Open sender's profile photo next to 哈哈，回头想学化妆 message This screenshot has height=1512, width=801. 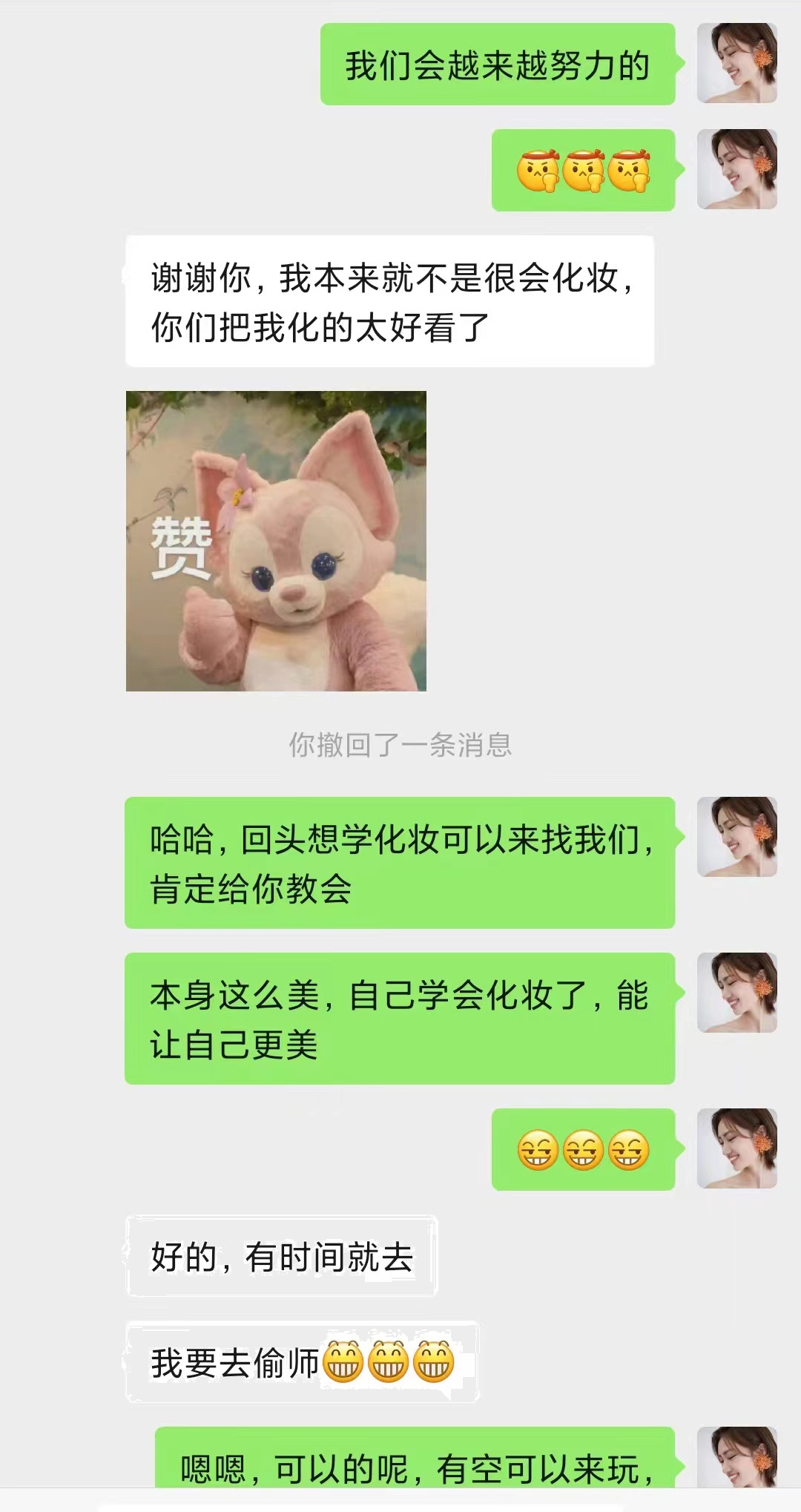(736, 837)
